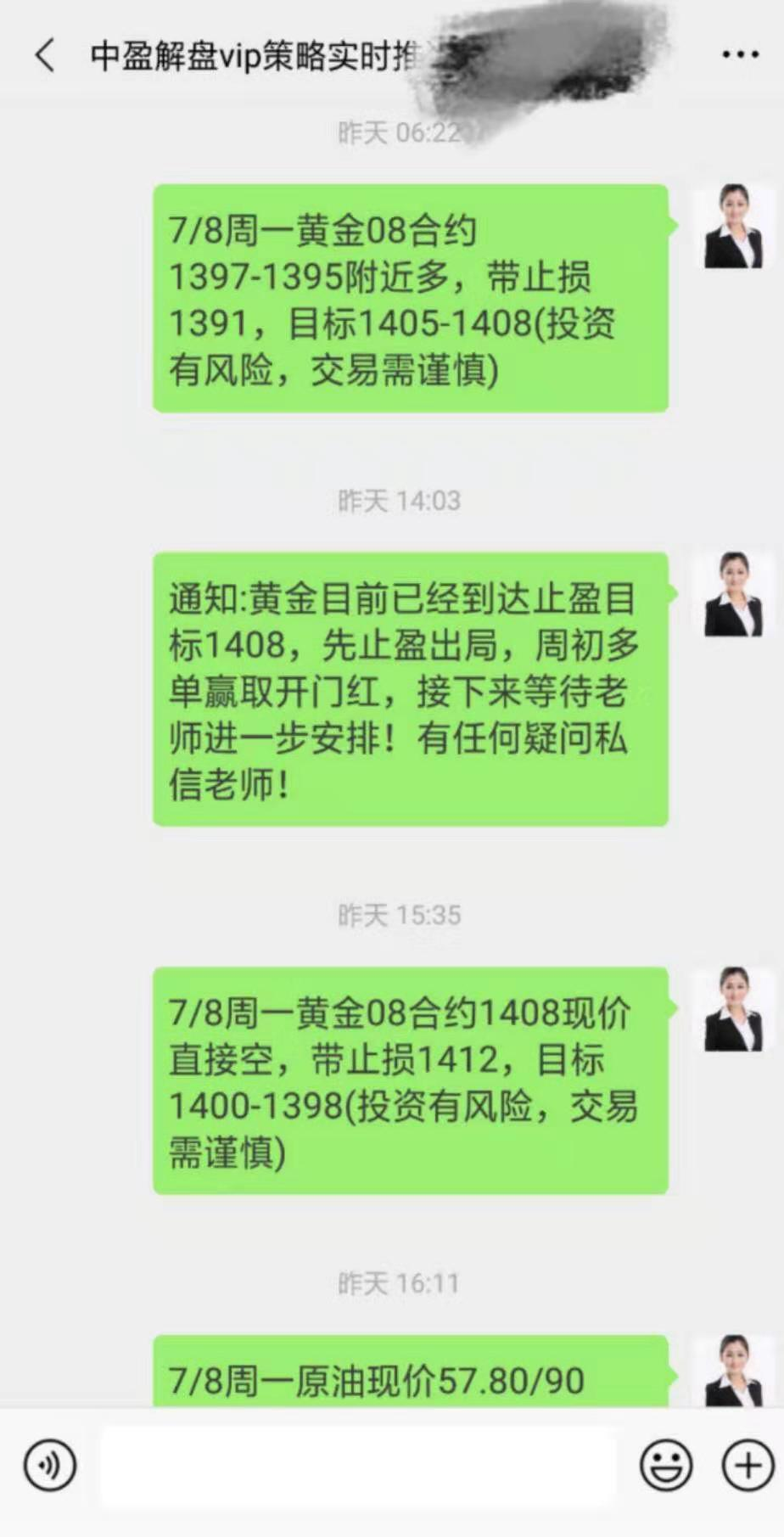Image resolution: width=784 pixels, height=1537 pixels.
Task: Open avatar beside the 通知 message
Action: pos(734,594)
